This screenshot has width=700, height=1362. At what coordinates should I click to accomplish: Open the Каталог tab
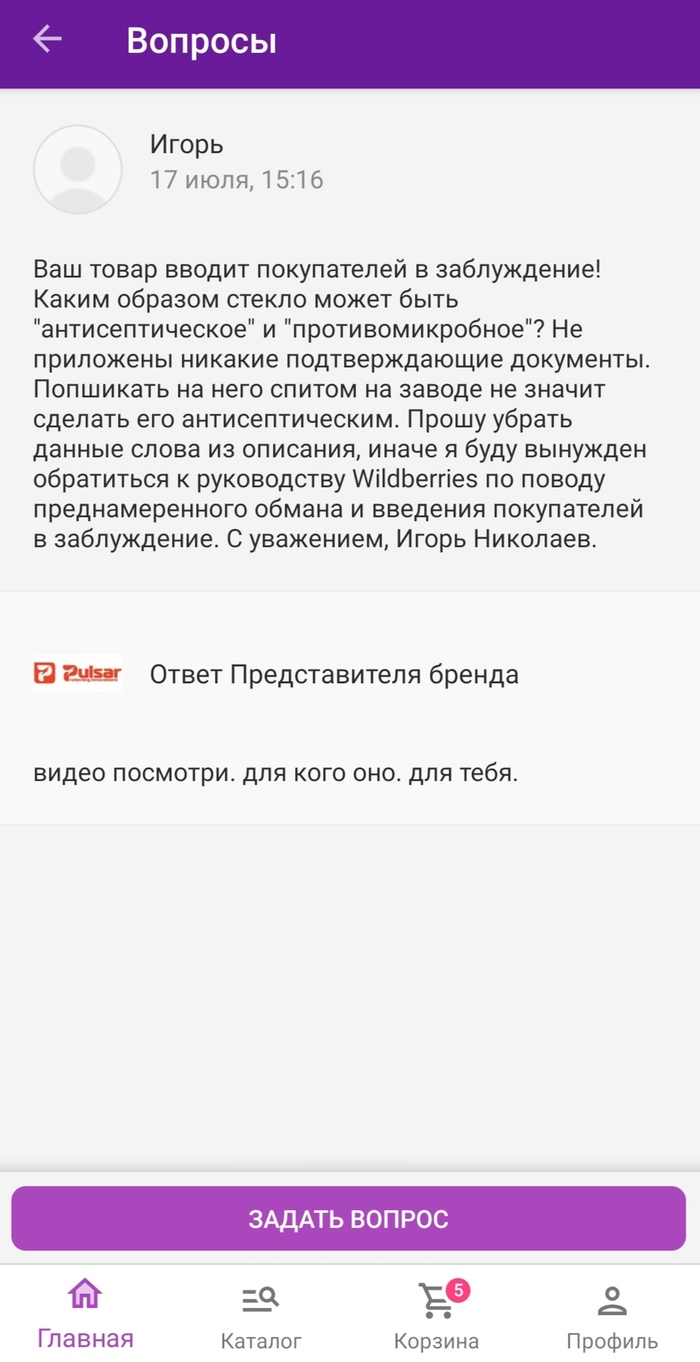pyautogui.click(x=261, y=1316)
